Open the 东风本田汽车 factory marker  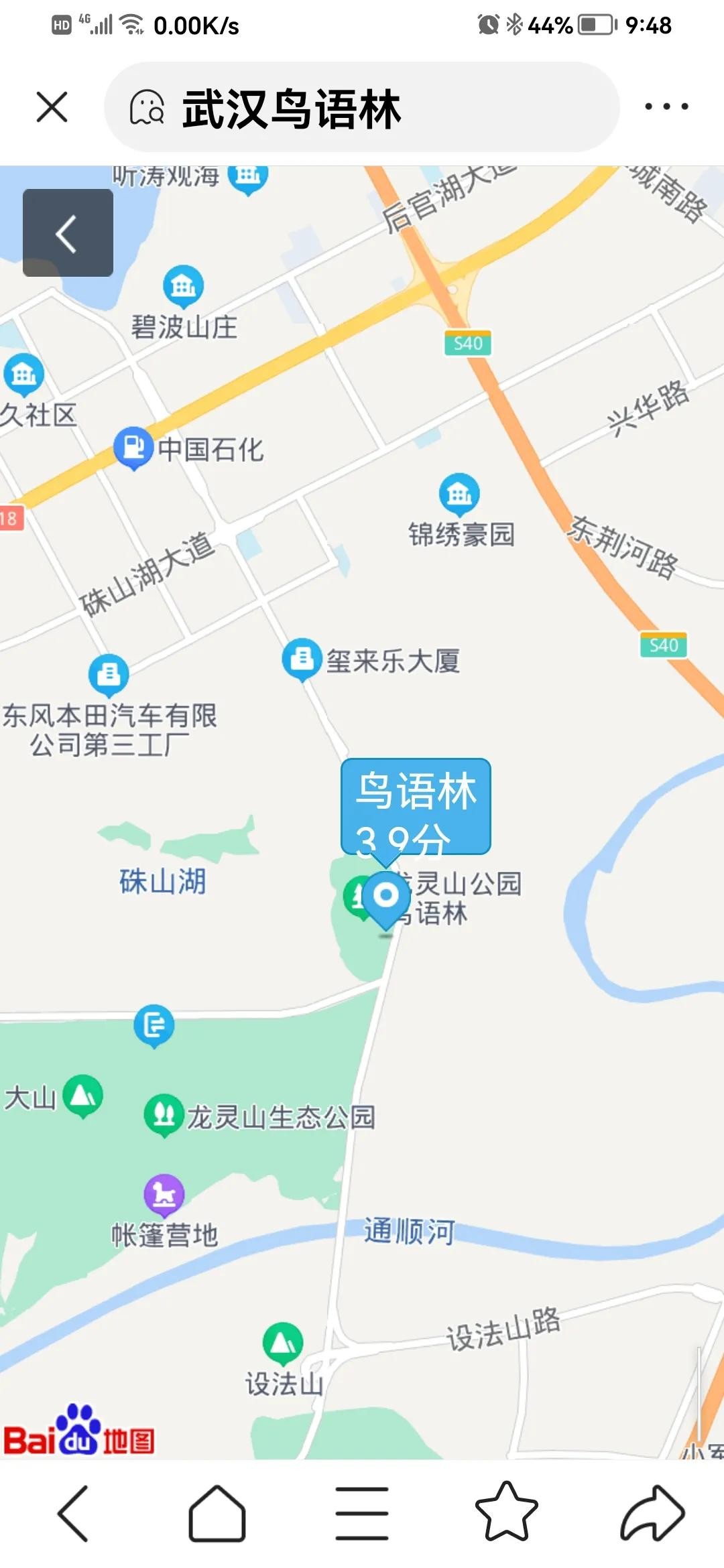pyautogui.click(x=109, y=674)
